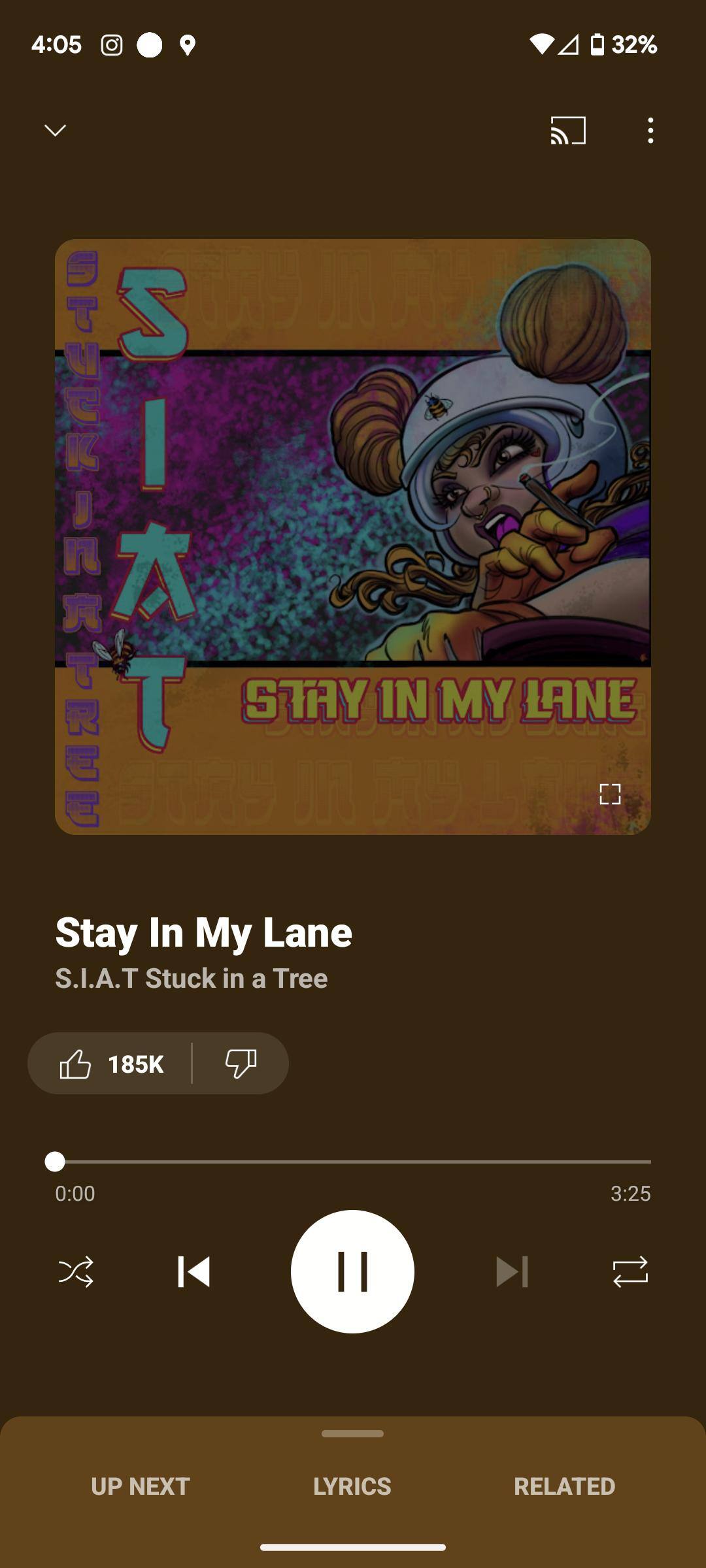
Task: Switch to the Lyrics tab
Action: pyautogui.click(x=352, y=1486)
